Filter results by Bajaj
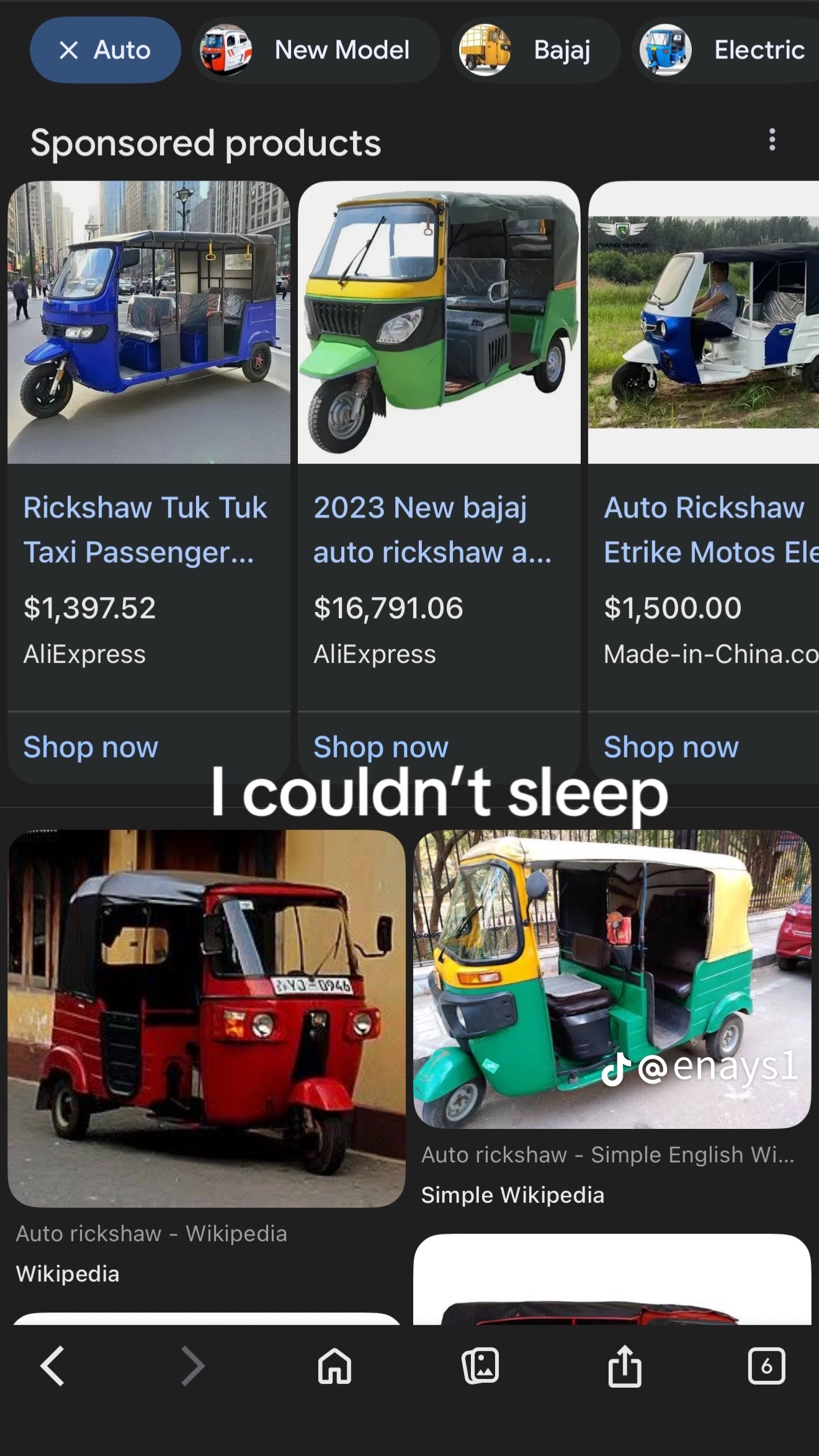This screenshot has height=1456, width=819. click(x=536, y=50)
